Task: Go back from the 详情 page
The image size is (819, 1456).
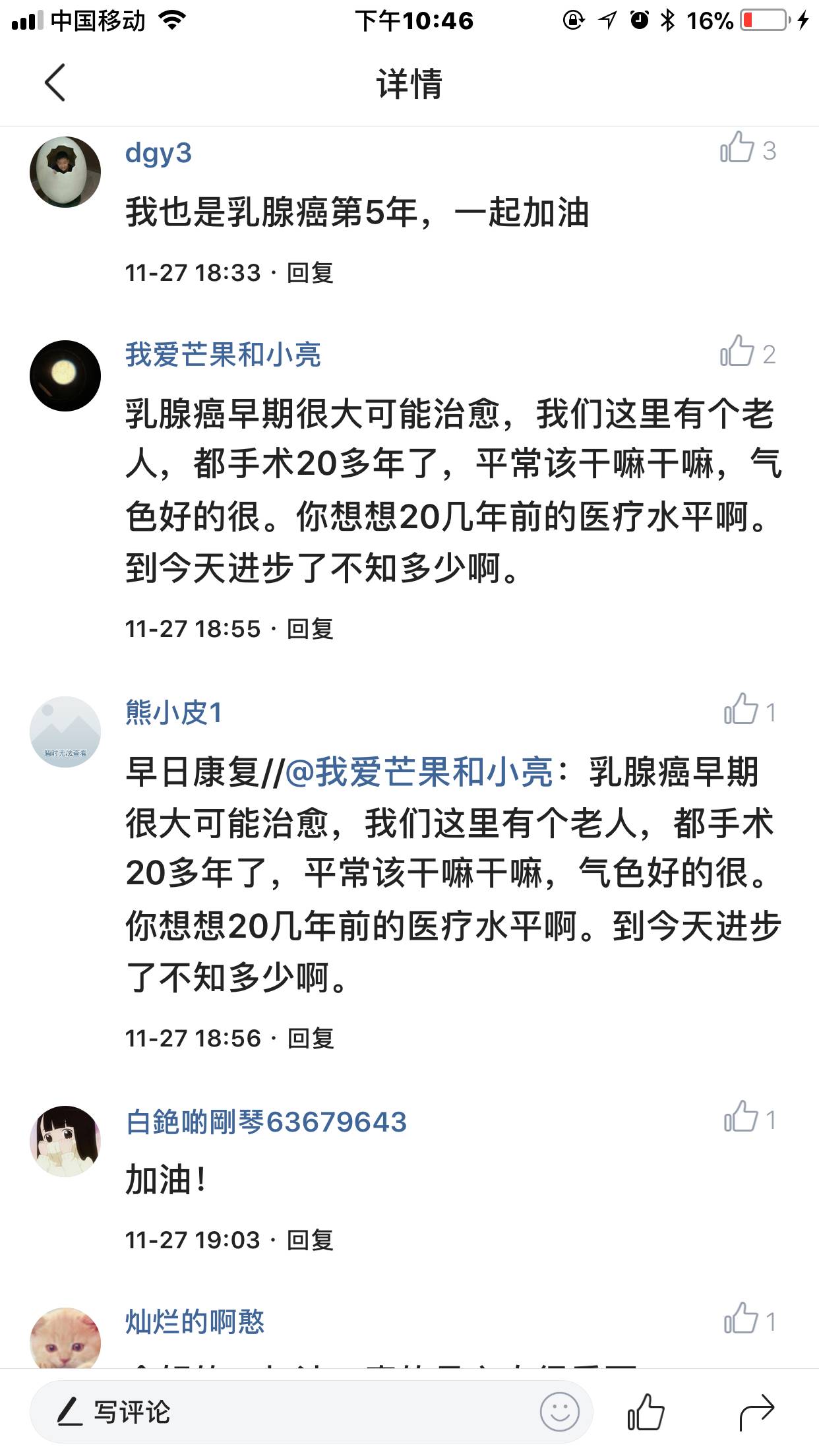Action: pos(55,83)
